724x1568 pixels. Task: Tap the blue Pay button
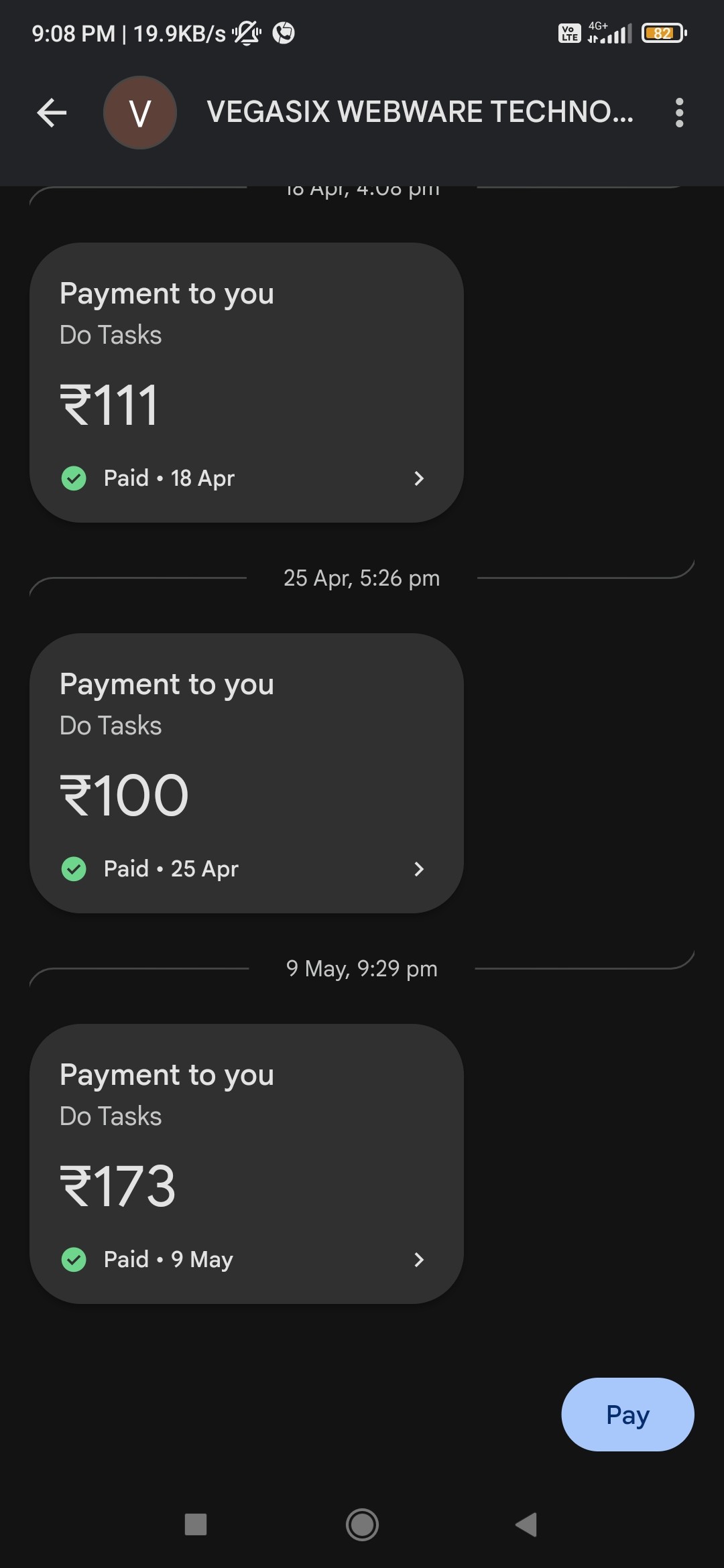coord(627,1415)
